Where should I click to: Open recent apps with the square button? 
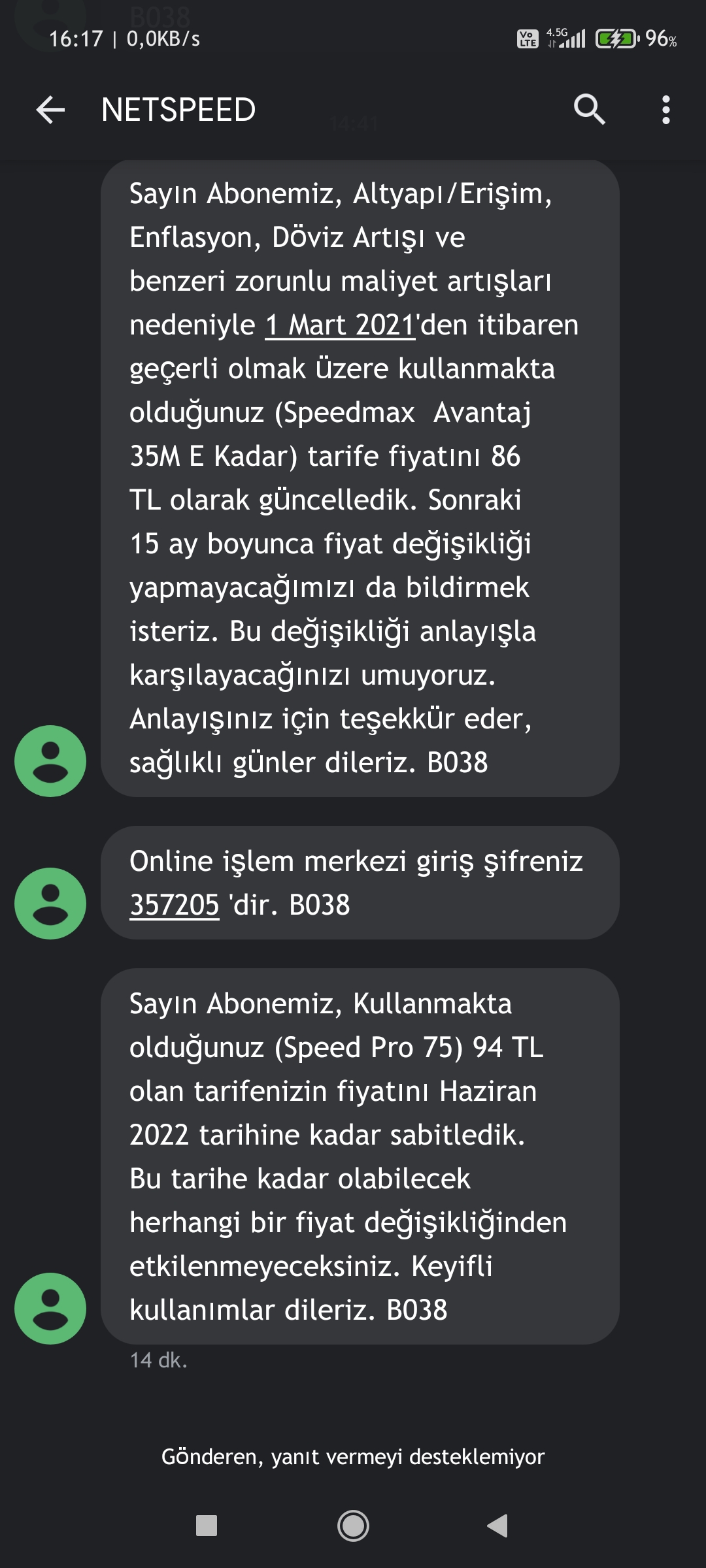[x=207, y=1526]
